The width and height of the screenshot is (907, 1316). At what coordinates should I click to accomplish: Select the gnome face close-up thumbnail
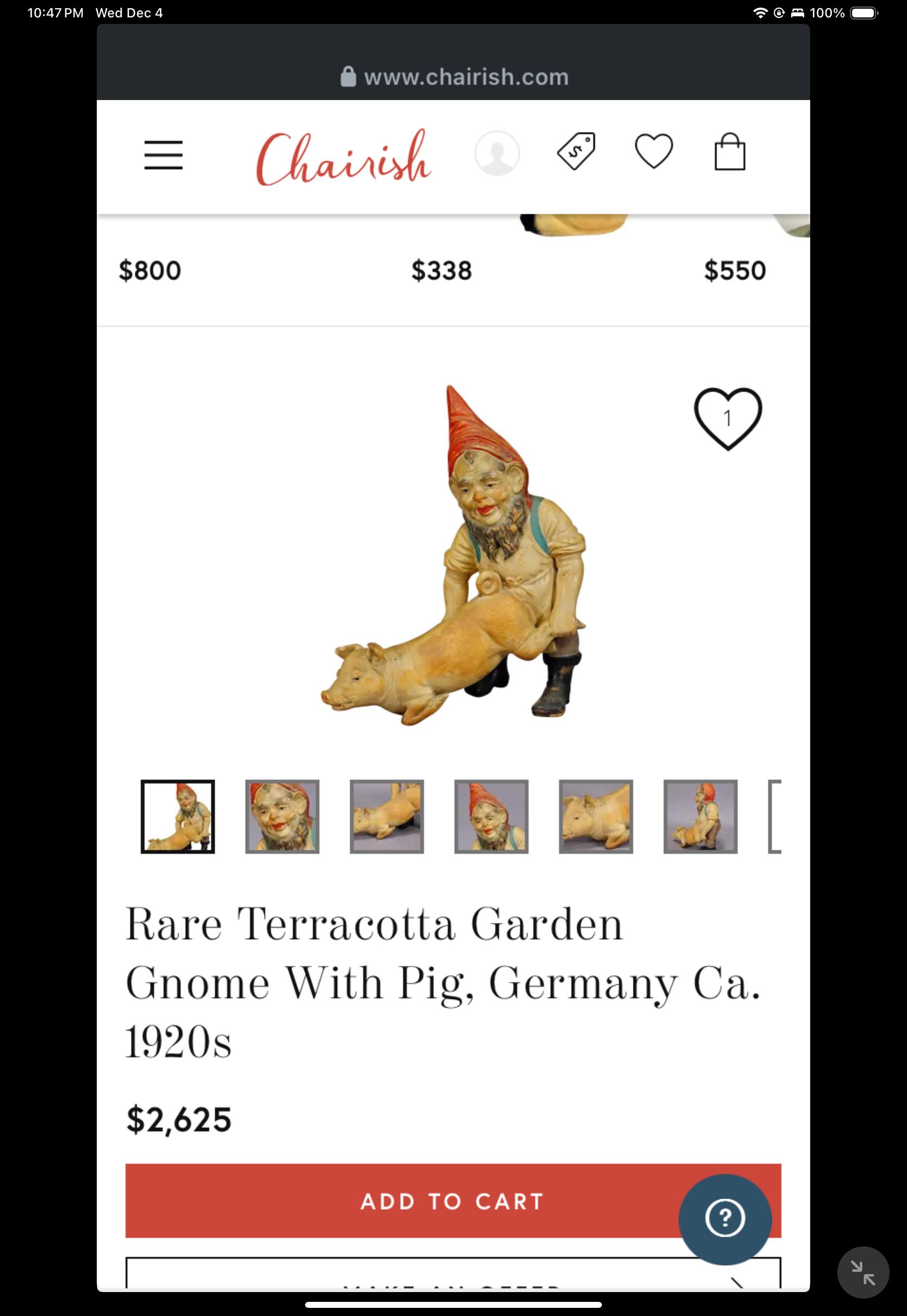(282, 816)
